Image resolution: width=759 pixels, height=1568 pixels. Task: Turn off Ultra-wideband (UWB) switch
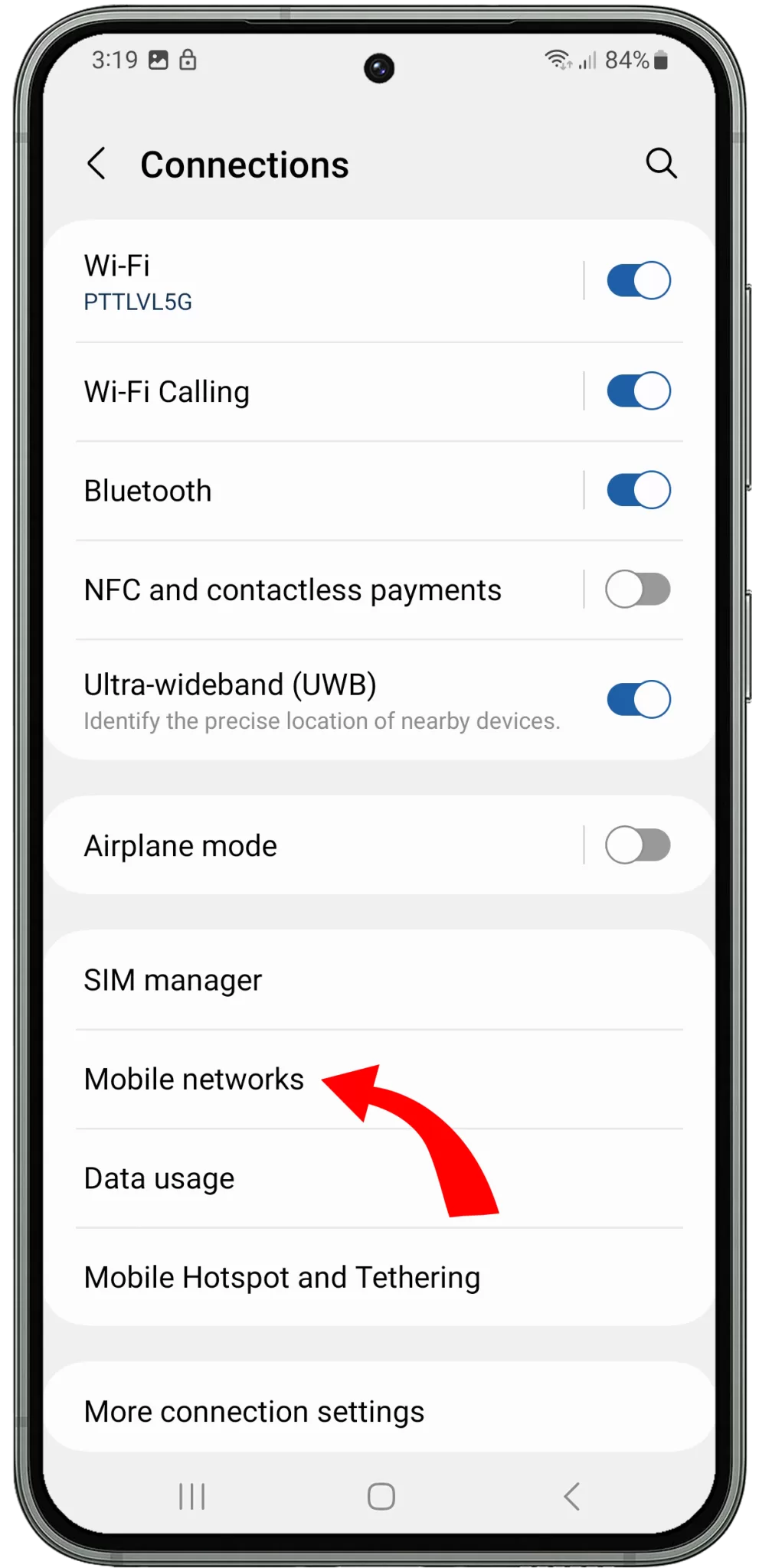[638, 699]
